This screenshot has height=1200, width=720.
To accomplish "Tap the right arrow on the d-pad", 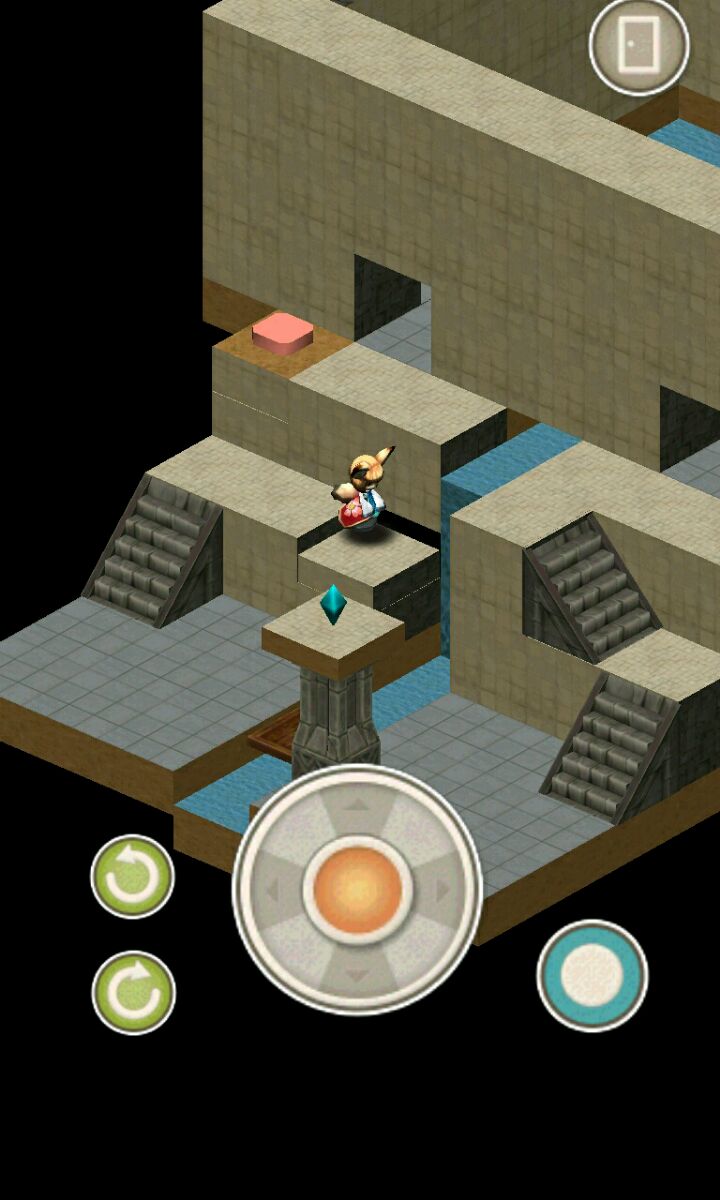I will tap(441, 889).
